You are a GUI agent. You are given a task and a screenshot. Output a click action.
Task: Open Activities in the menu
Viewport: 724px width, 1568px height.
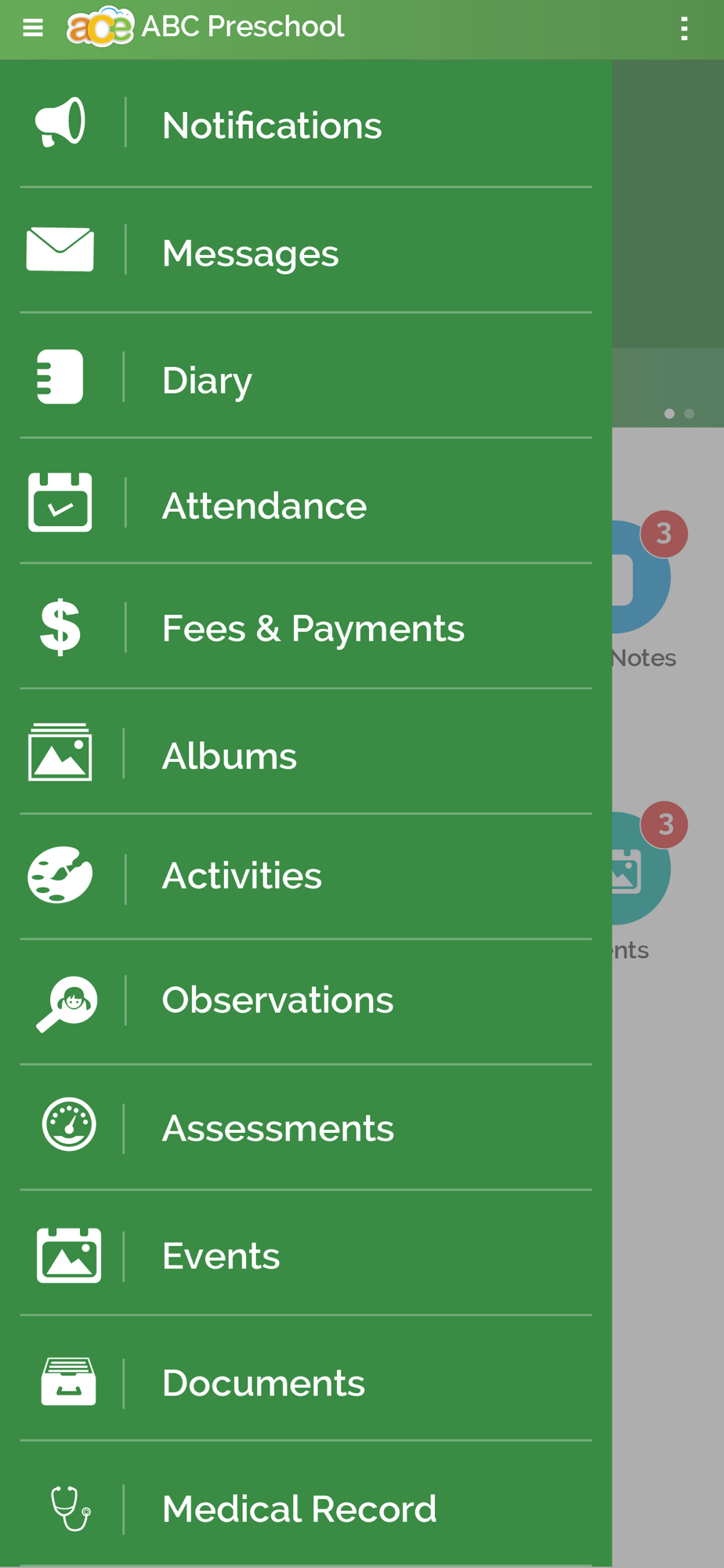point(306,877)
